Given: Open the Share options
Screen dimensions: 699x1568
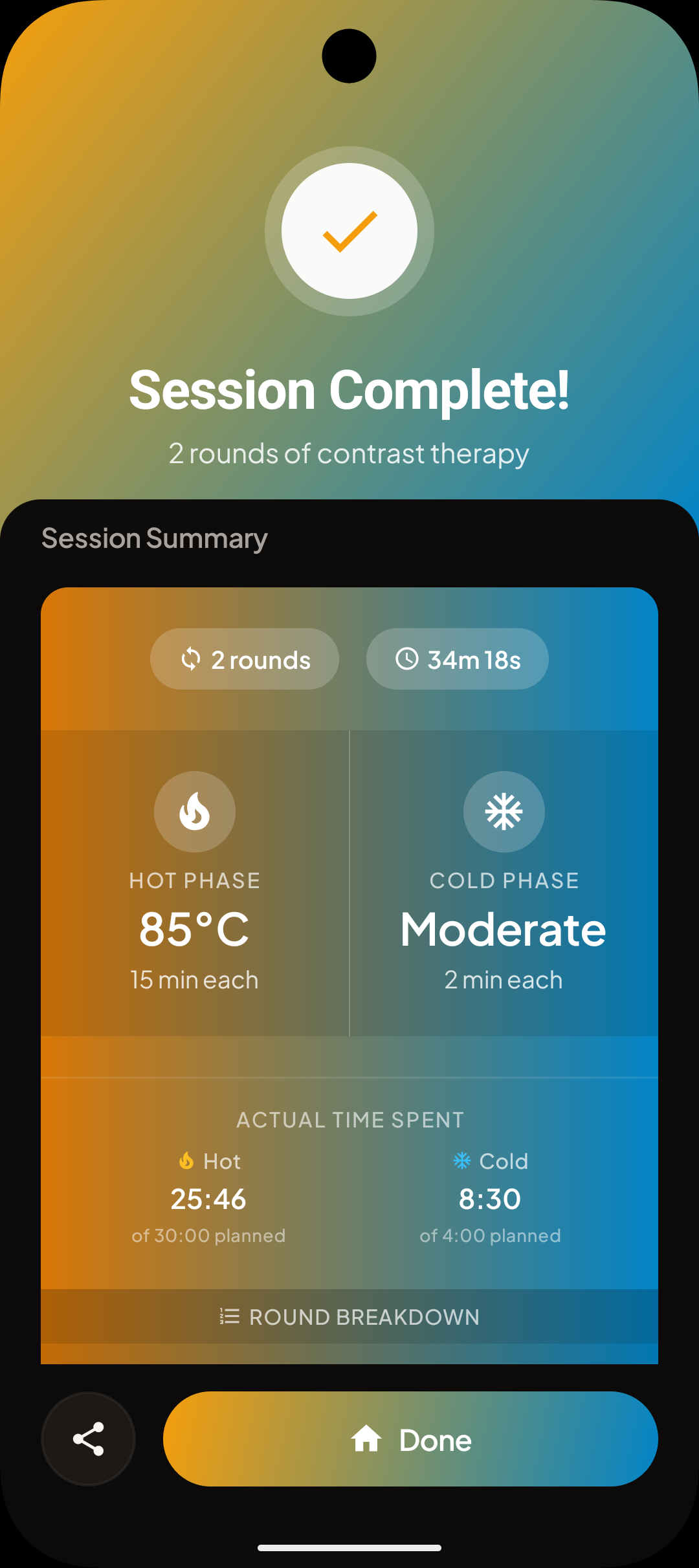Looking at the screenshot, I should (88, 1439).
